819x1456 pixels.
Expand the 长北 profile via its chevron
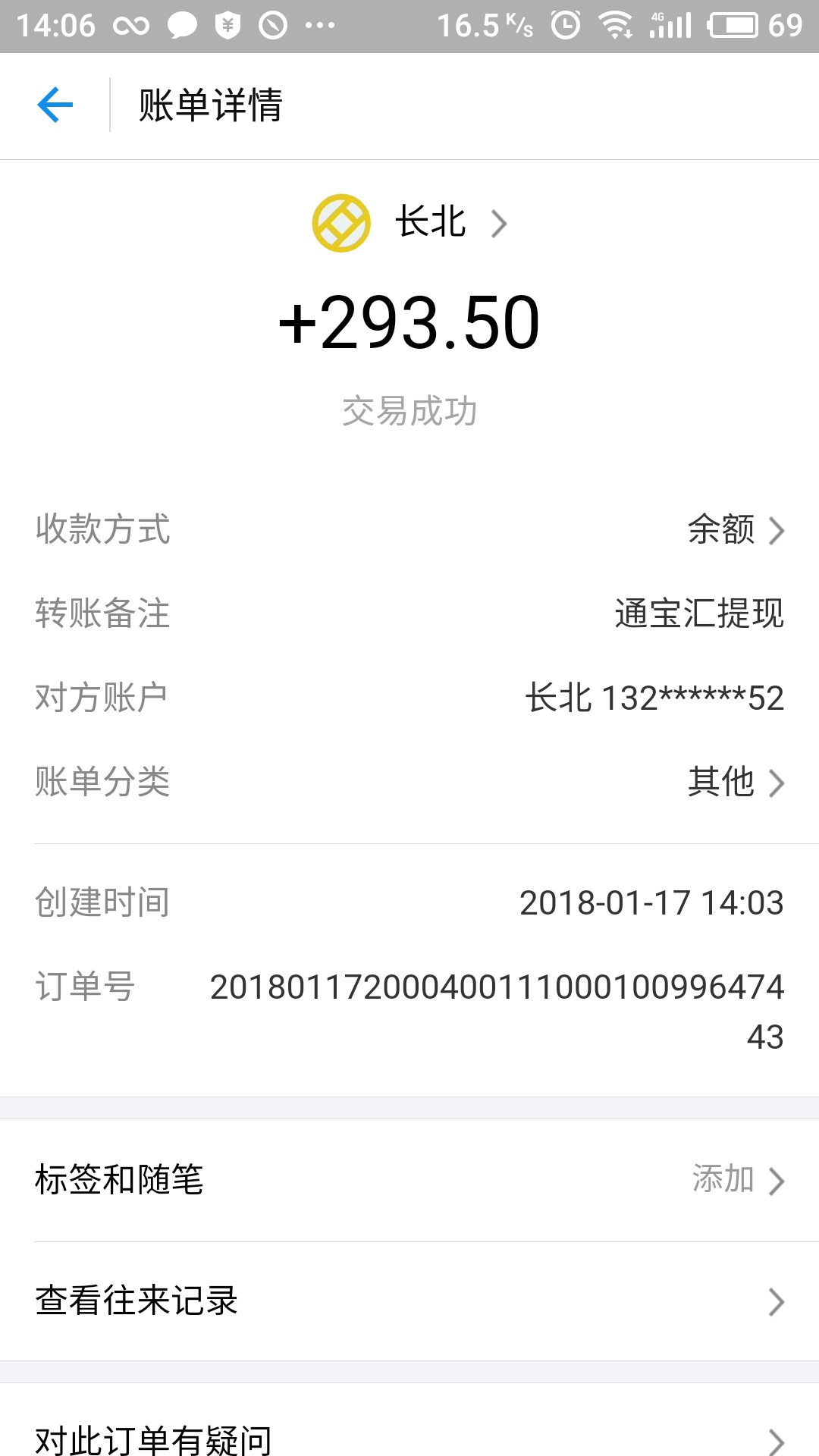[x=500, y=223]
